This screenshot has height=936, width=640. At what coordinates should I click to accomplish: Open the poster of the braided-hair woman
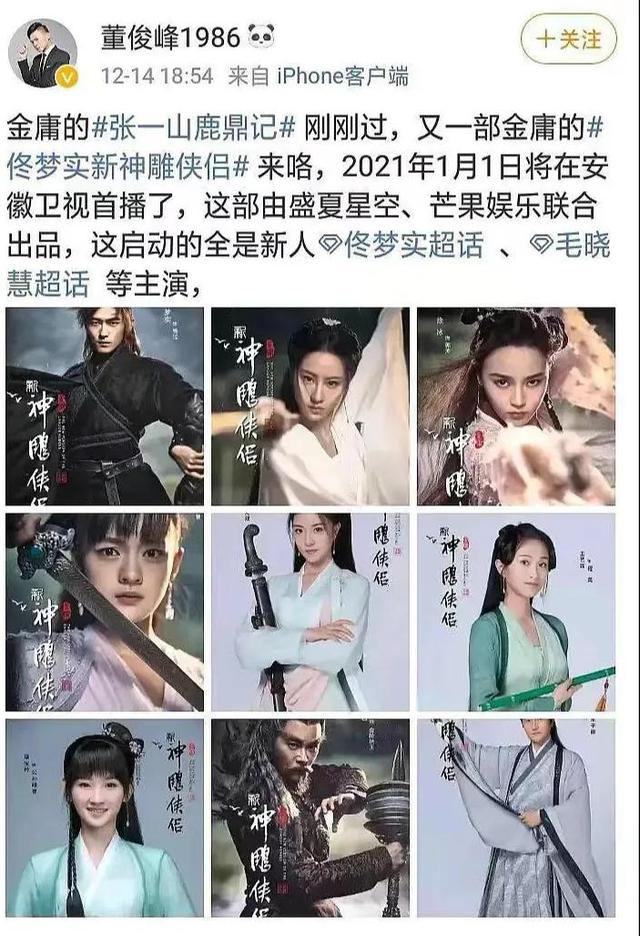516,406
